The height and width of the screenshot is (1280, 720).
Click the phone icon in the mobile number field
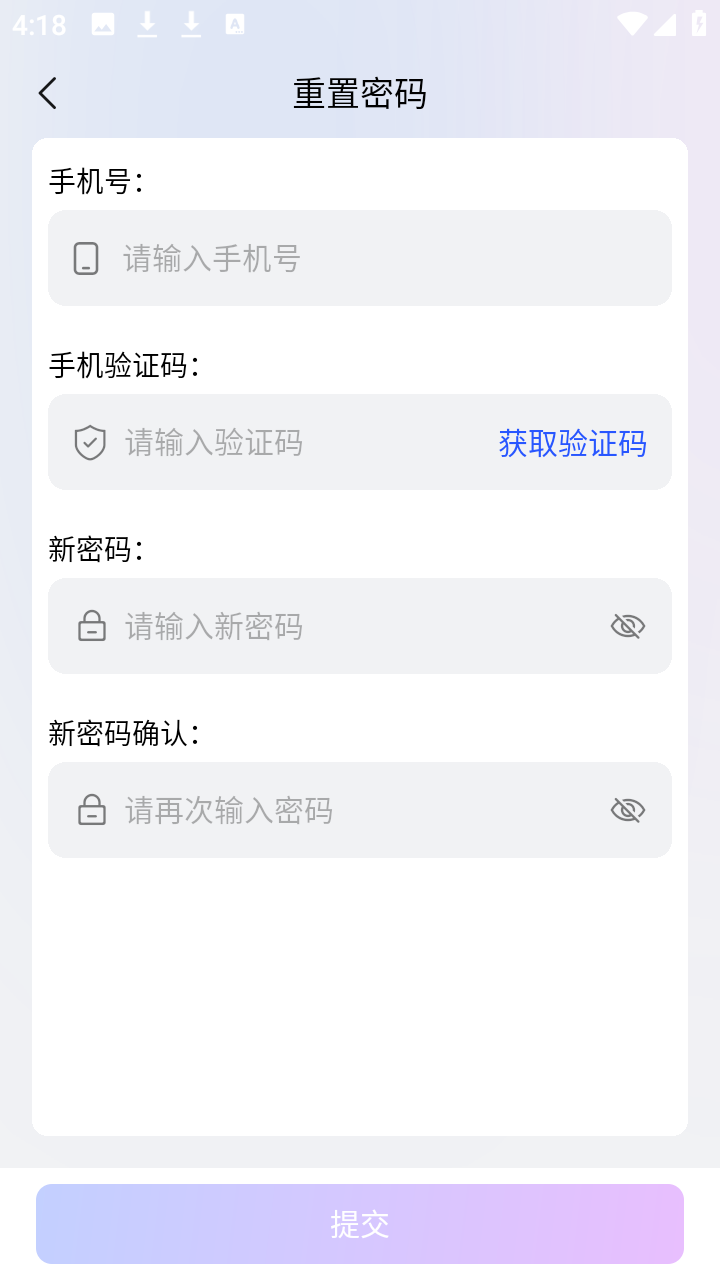[87, 258]
